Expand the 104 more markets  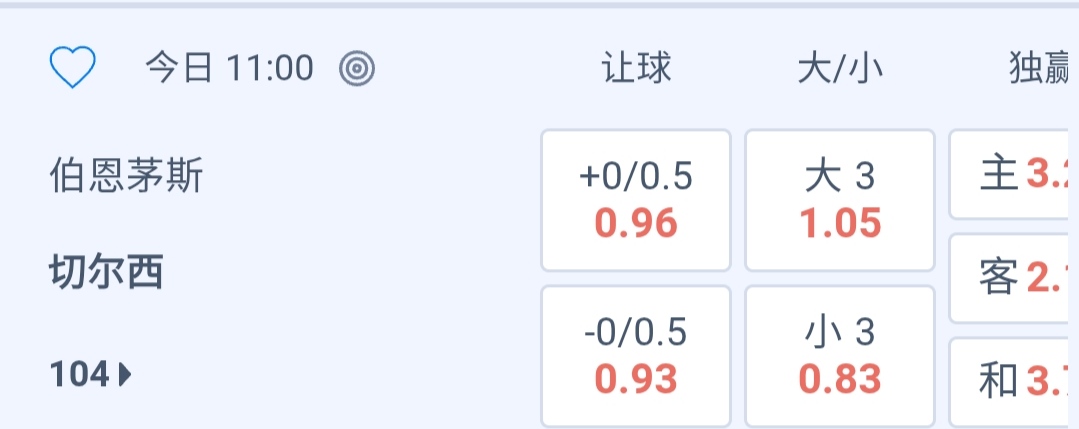coord(91,375)
